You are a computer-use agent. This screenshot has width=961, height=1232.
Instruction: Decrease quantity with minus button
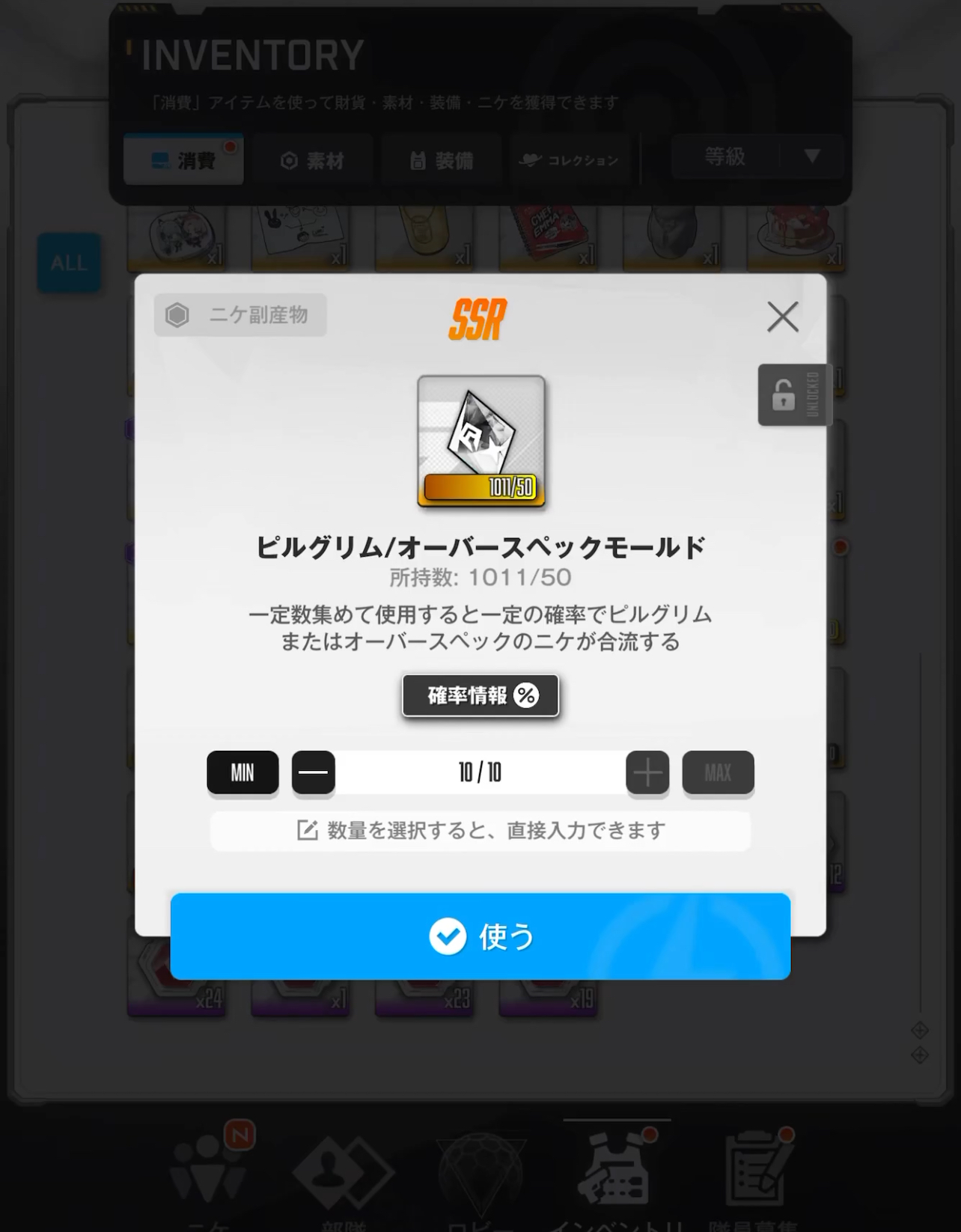314,772
